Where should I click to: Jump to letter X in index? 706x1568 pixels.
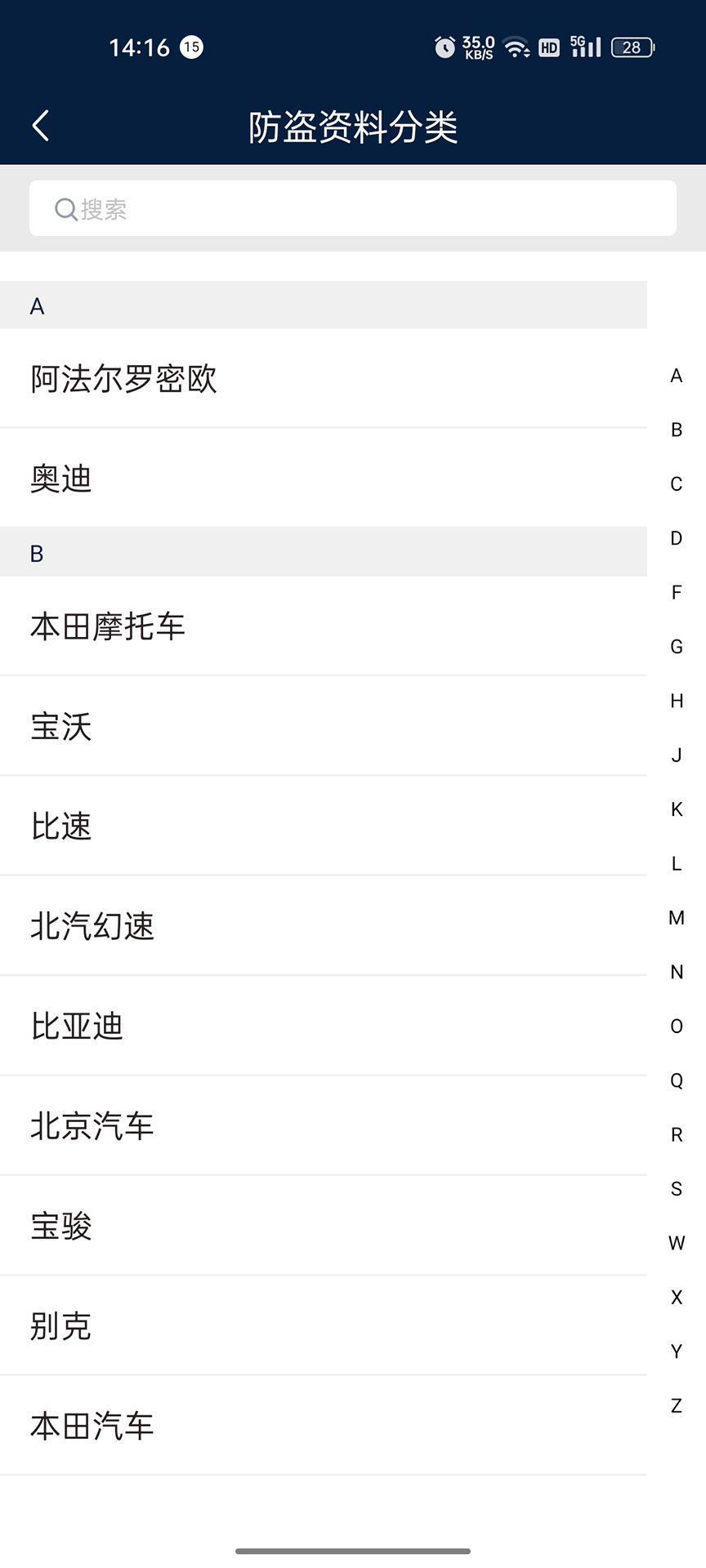[677, 1297]
